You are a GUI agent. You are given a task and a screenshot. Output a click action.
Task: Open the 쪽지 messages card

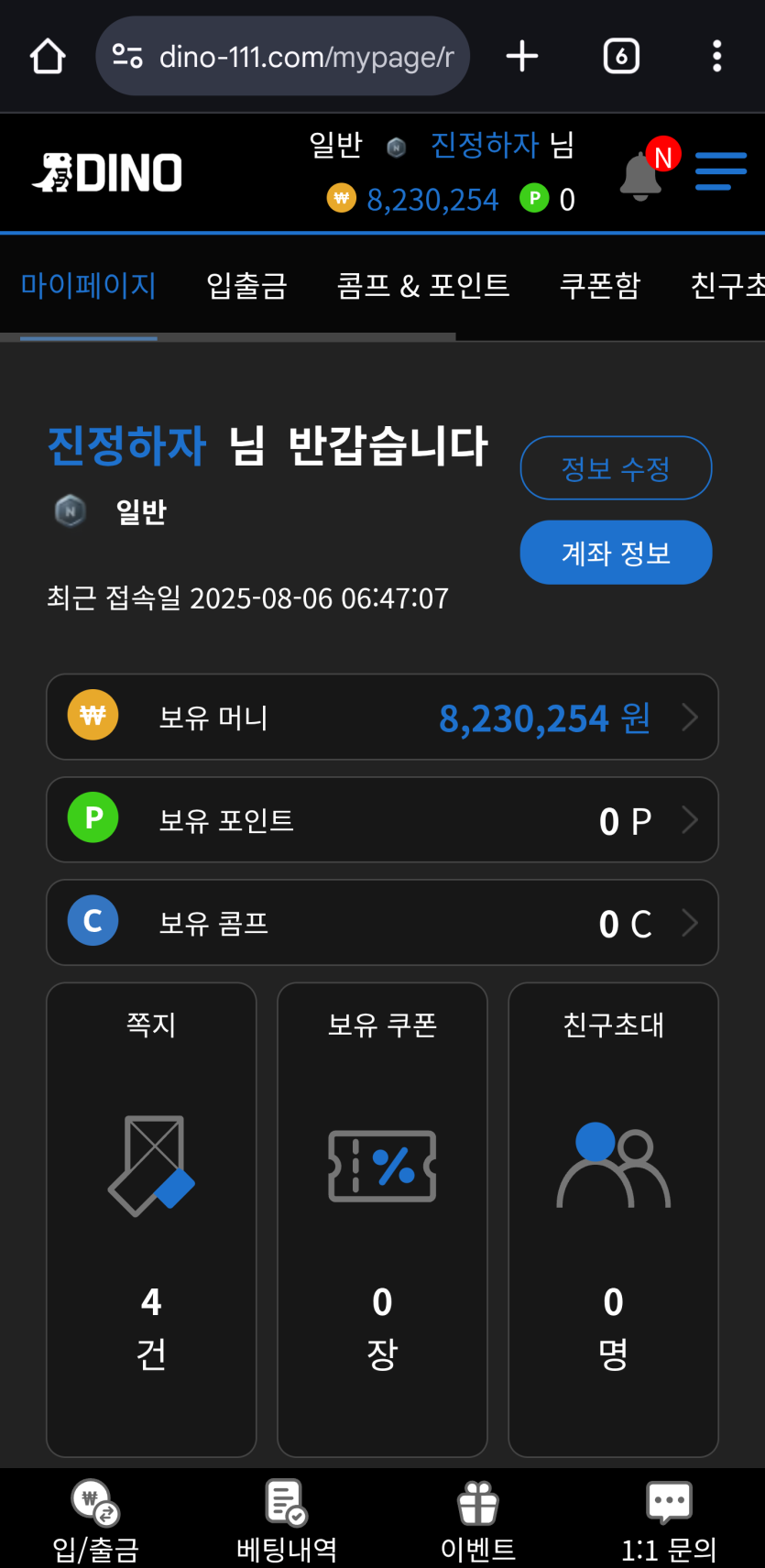coord(151,1219)
